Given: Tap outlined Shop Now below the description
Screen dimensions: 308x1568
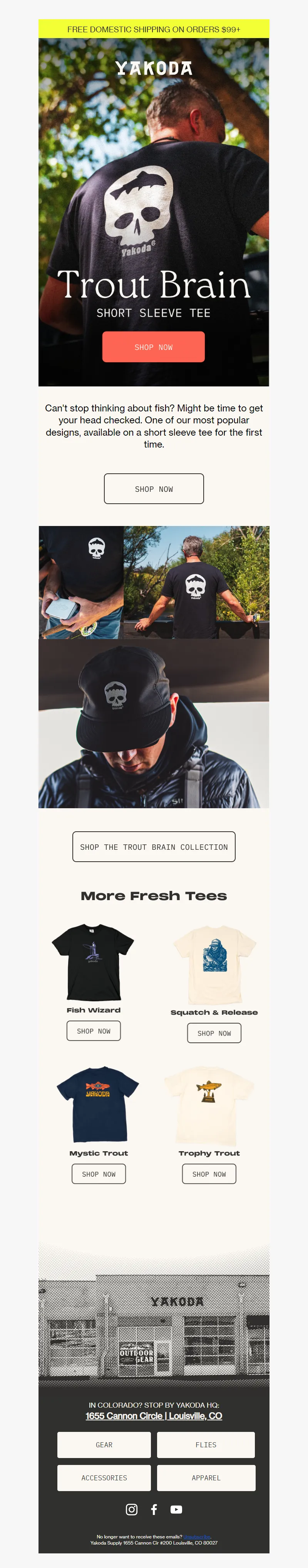Looking at the screenshot, I should pos(154,489).
